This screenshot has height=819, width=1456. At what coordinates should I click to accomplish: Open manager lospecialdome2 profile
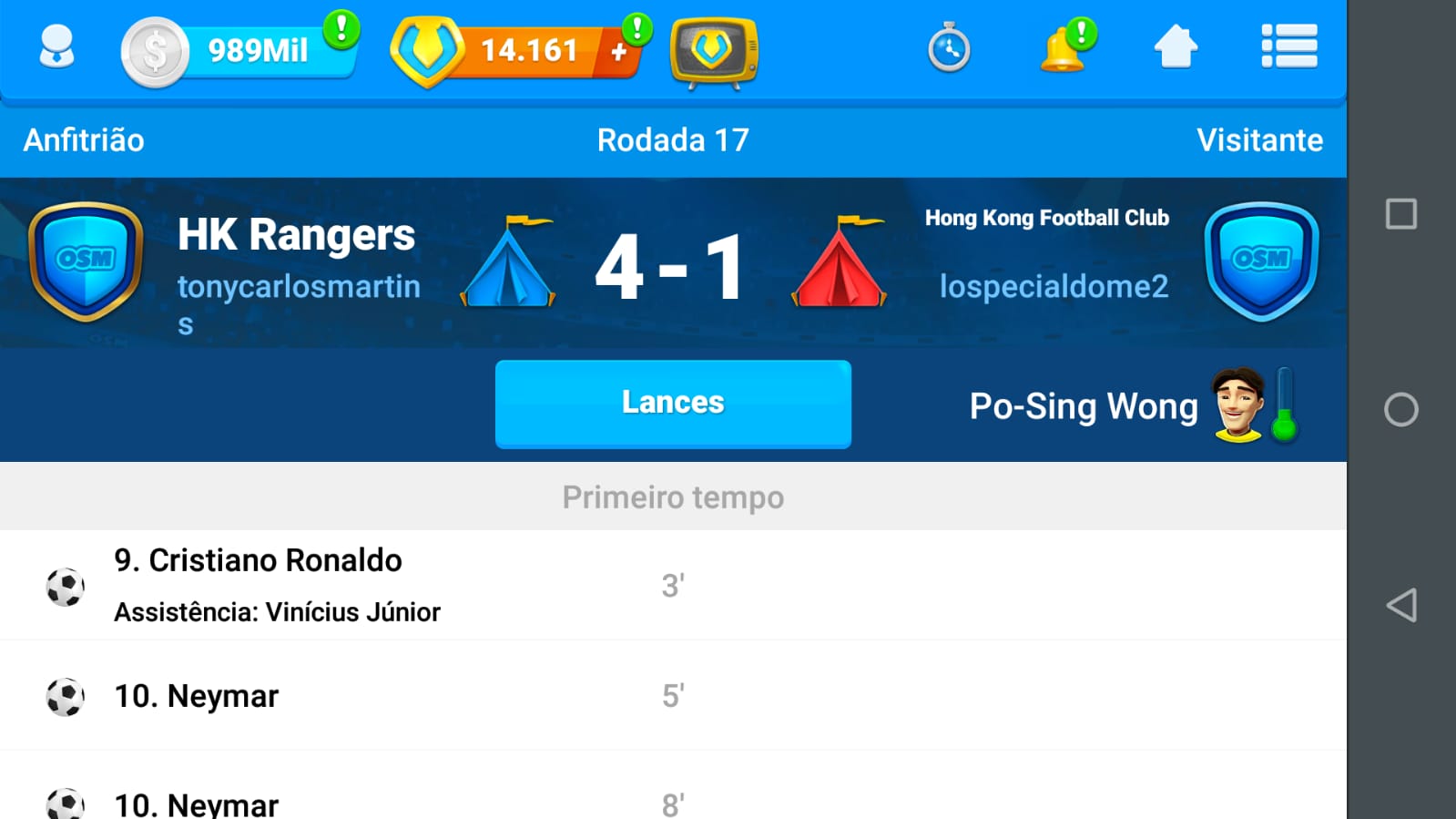coord(1054,287)
